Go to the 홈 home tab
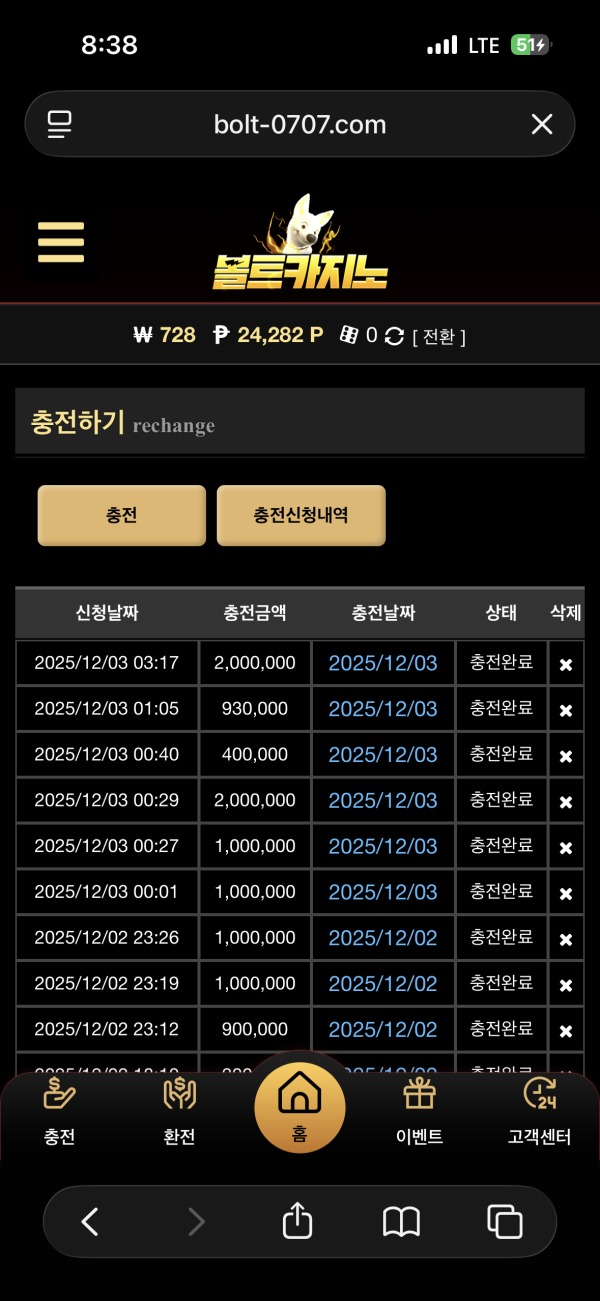 (x=300, y=1107)
